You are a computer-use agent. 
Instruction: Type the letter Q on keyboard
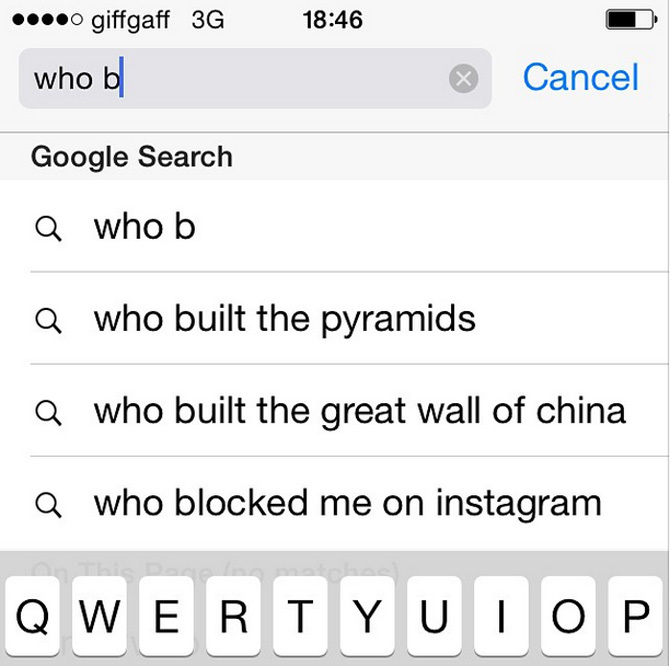(x=33, y=615)
